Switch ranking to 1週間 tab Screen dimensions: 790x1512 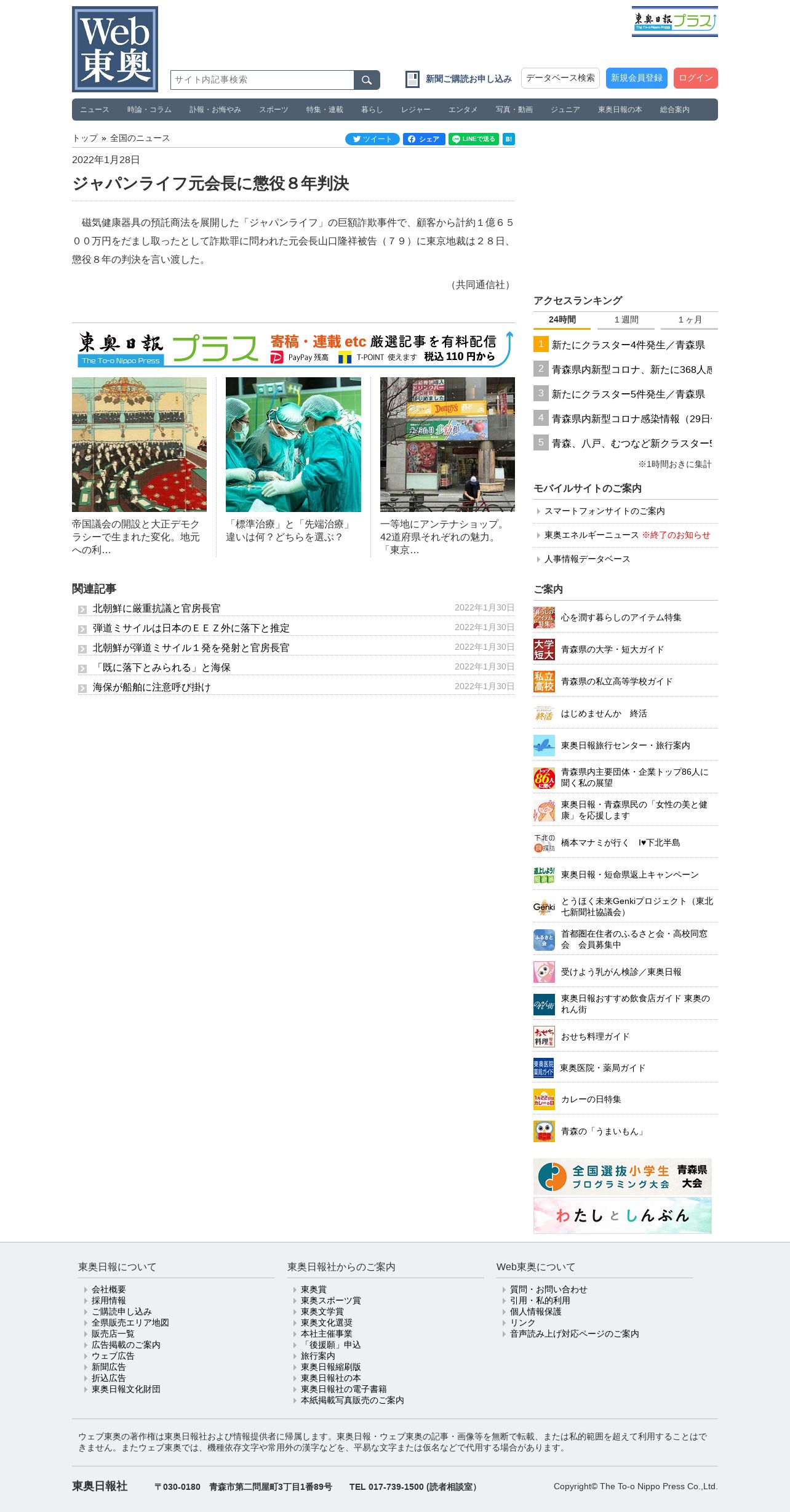[x=626, y=320]
